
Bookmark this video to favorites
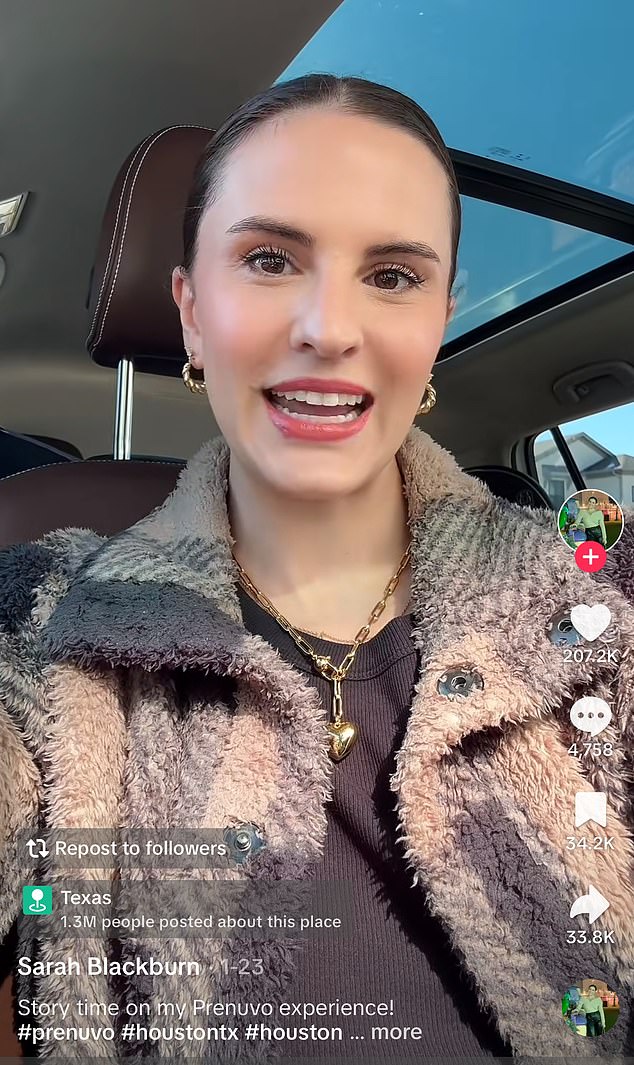point(590,809)
